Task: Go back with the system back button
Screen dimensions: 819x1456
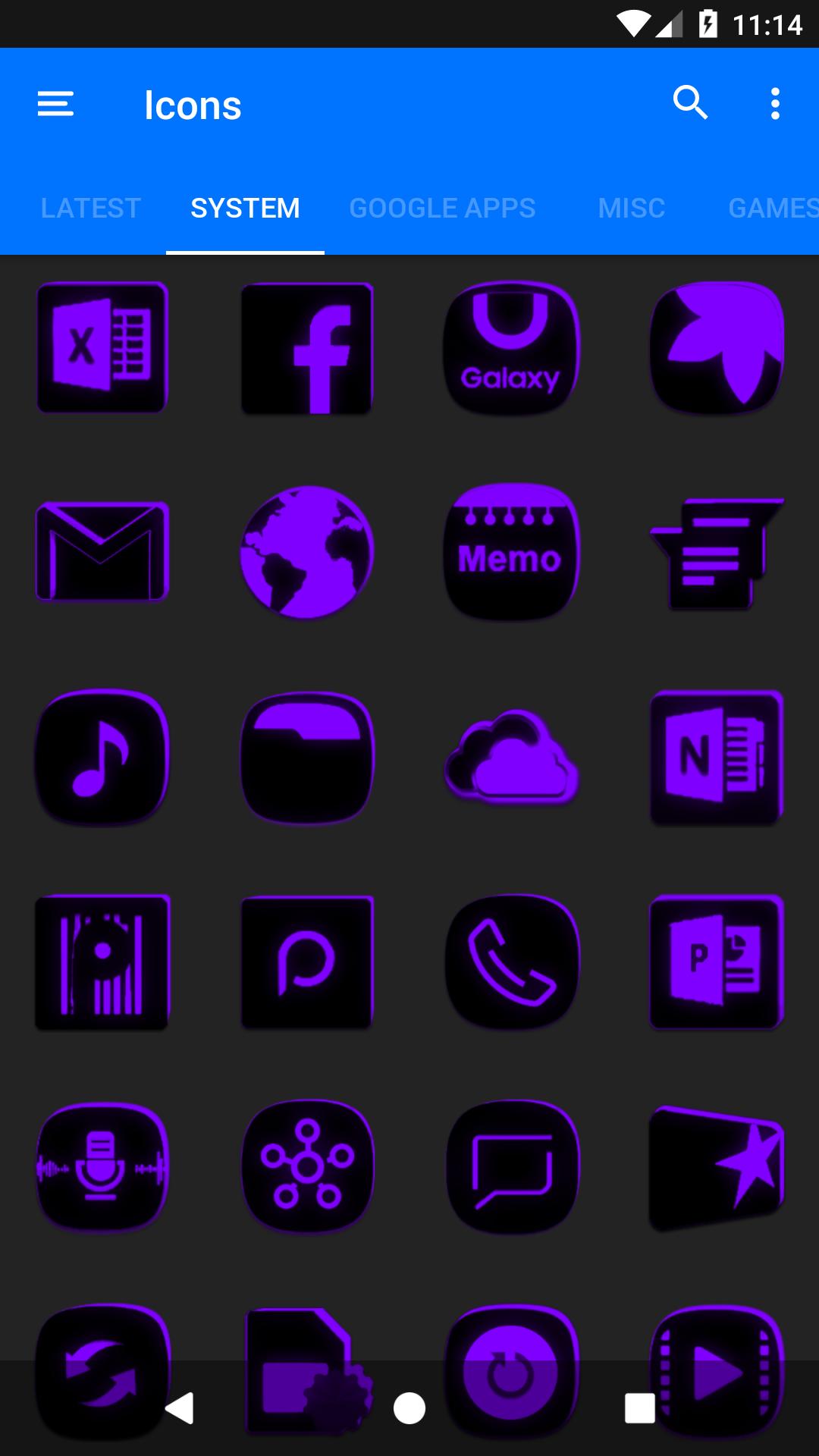Action: click(180, 1408)
